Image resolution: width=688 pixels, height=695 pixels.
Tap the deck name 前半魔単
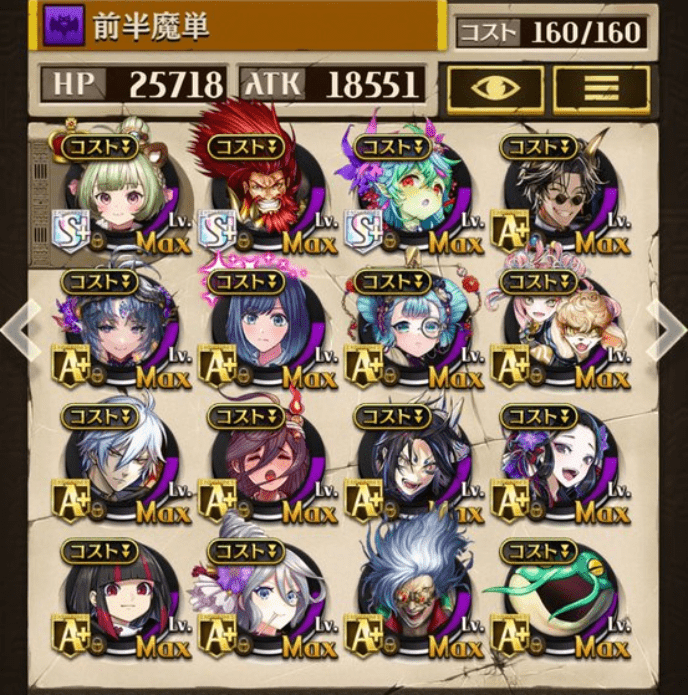coord(150,27)
